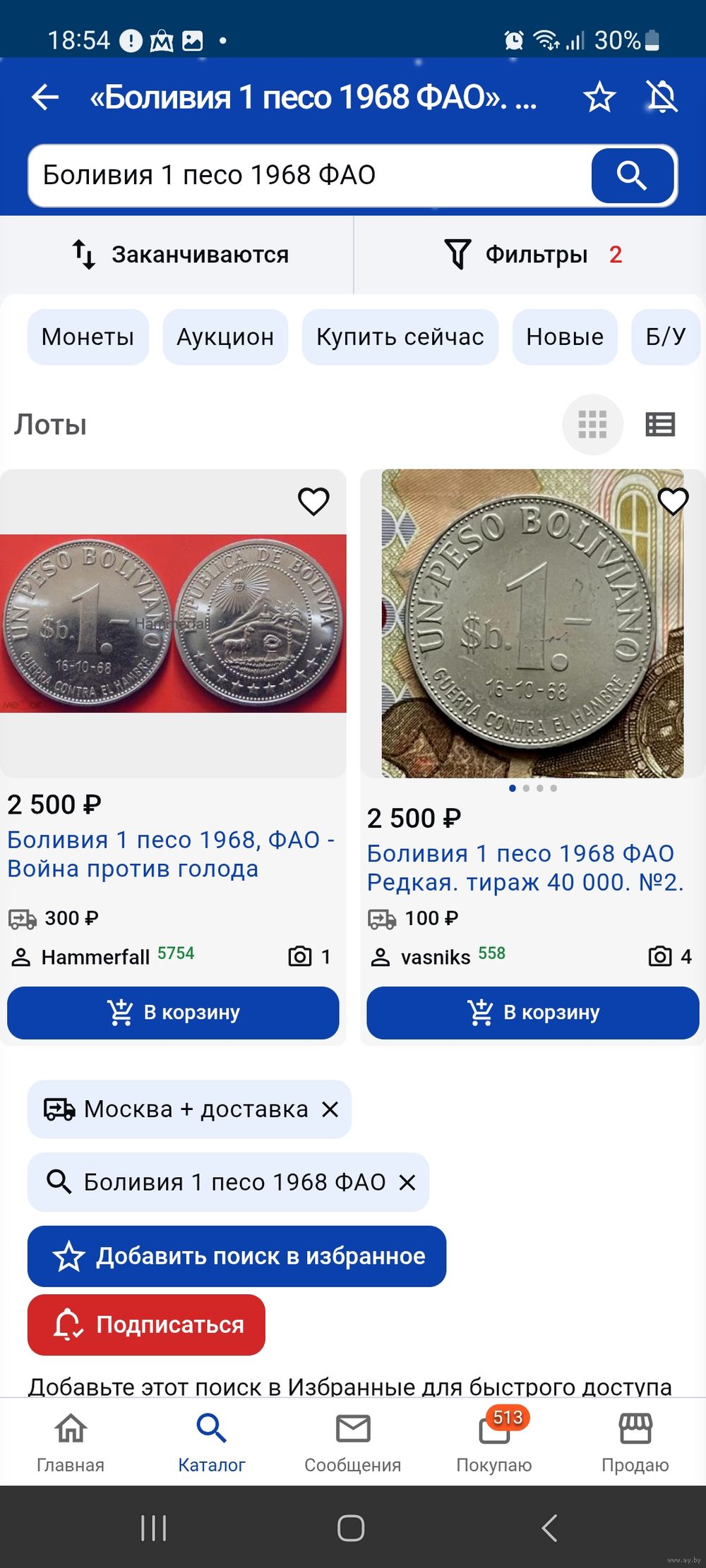Select the Аукцион chip
Screen dimensions: 706x1568
[x=225, y=337]
